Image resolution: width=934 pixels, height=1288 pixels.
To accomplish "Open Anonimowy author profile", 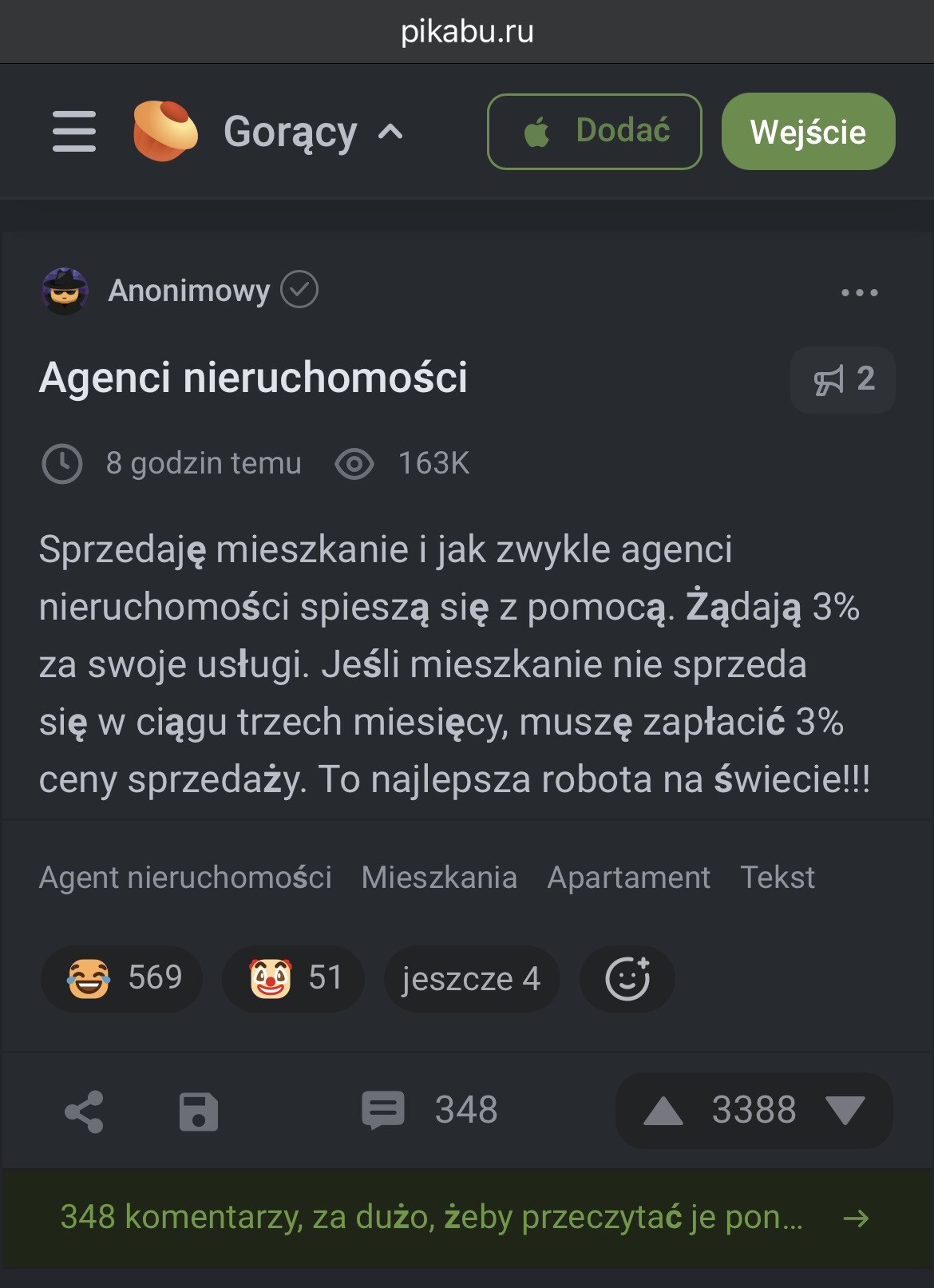I will (188, 291).
